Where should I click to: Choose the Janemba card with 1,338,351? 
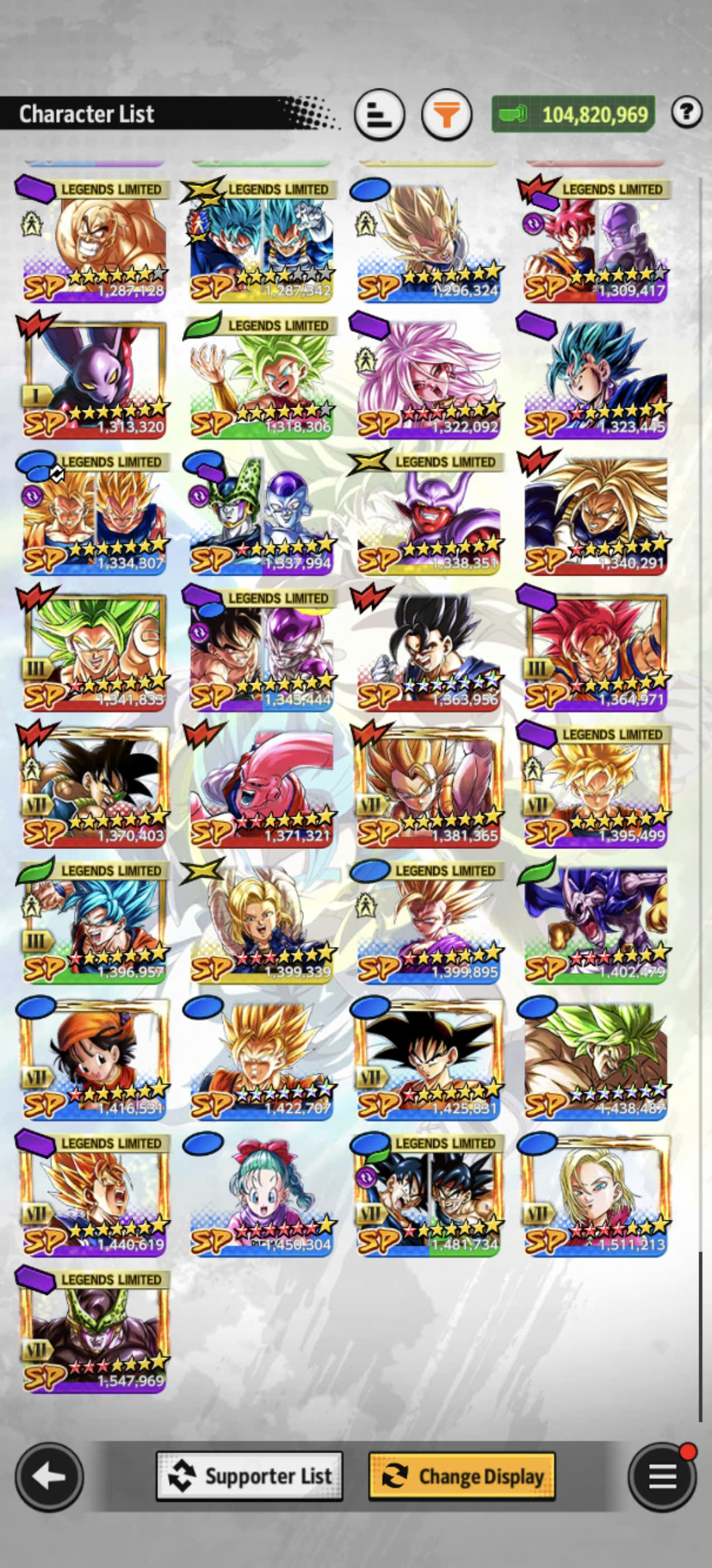pyautogui.click(x=428, y=512)
